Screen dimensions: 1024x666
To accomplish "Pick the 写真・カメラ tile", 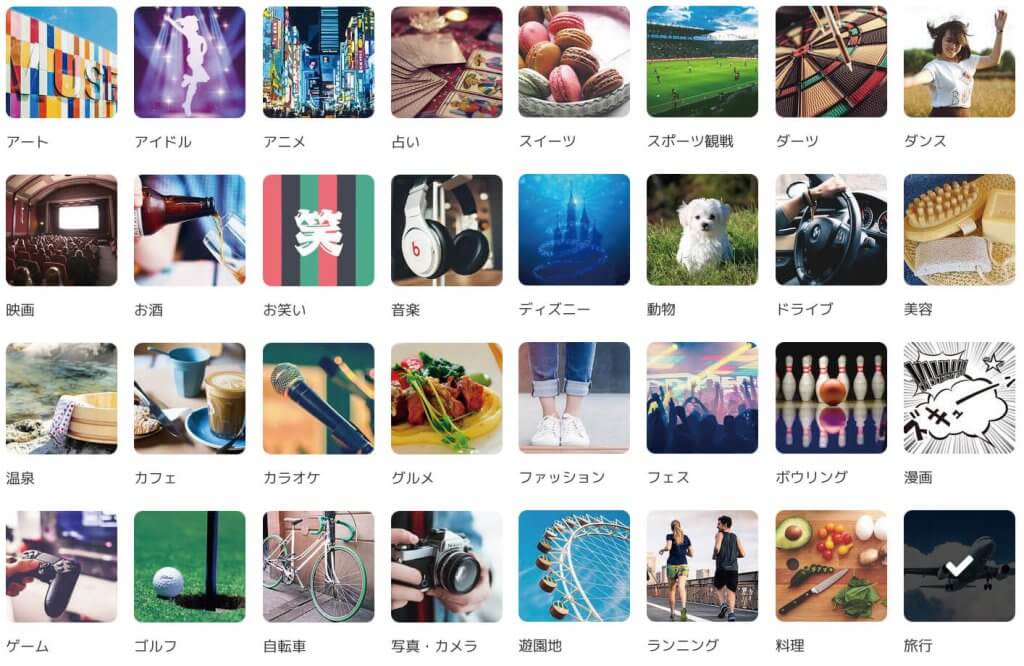I will (x=446, y=566).
